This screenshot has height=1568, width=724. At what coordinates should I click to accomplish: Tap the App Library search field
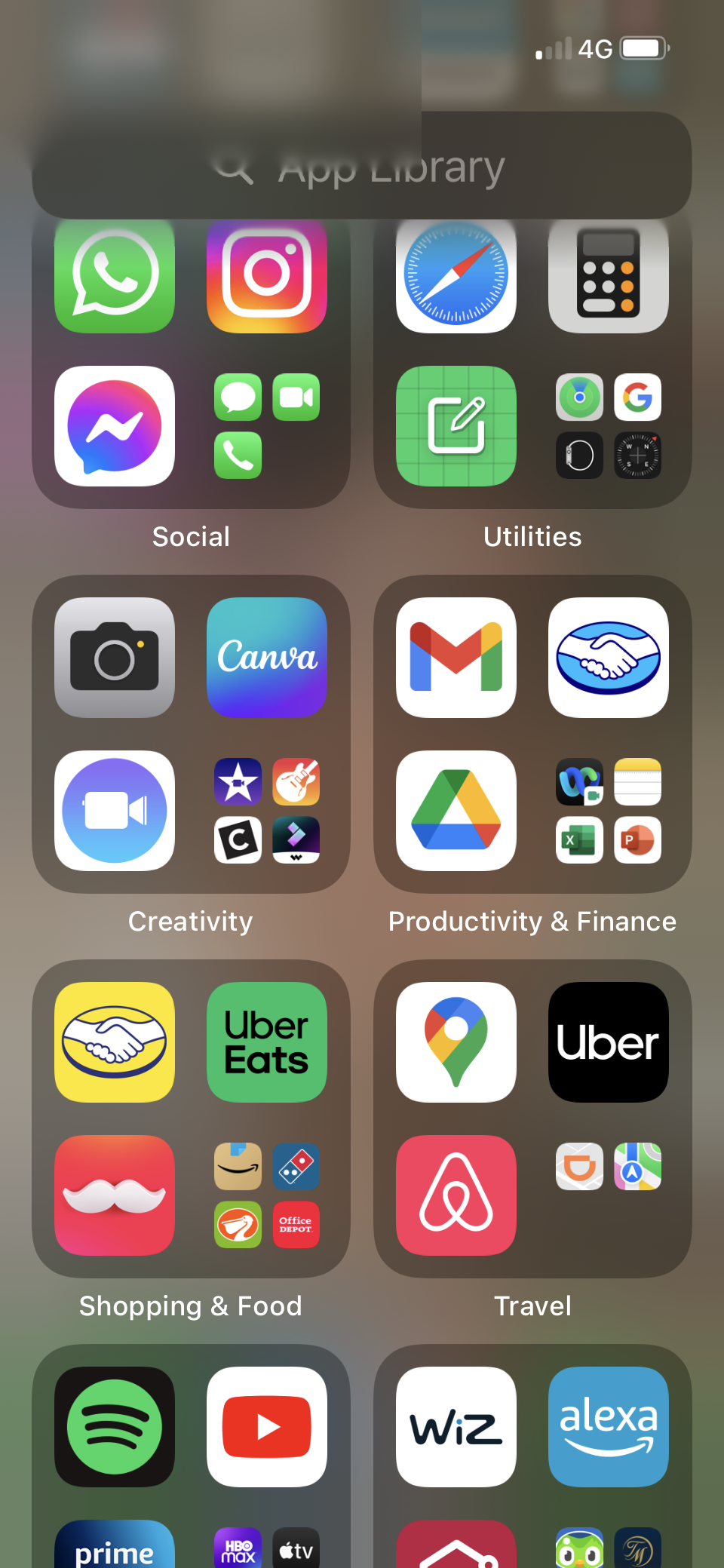[362, 167]
